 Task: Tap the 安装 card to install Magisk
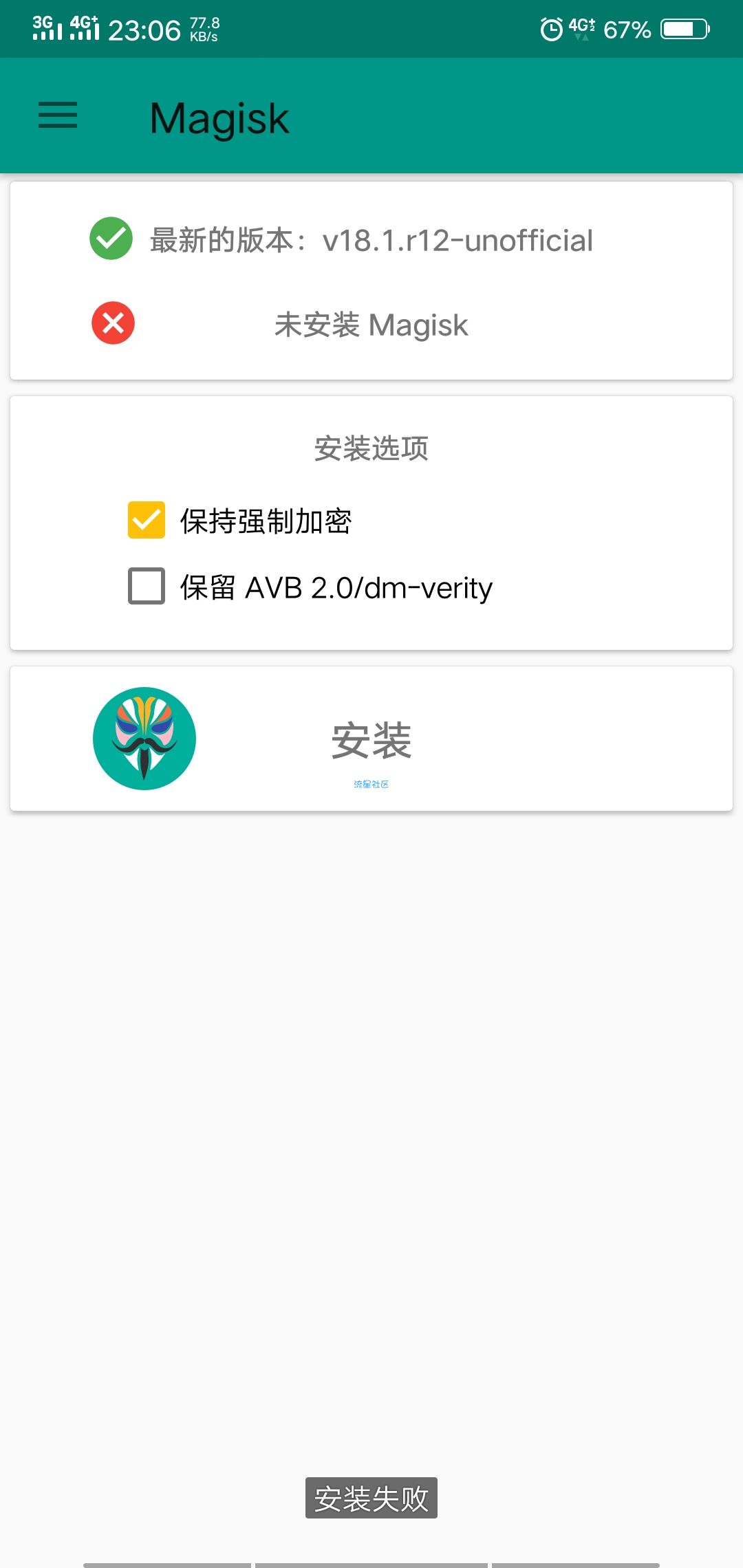tap(371, 739)
